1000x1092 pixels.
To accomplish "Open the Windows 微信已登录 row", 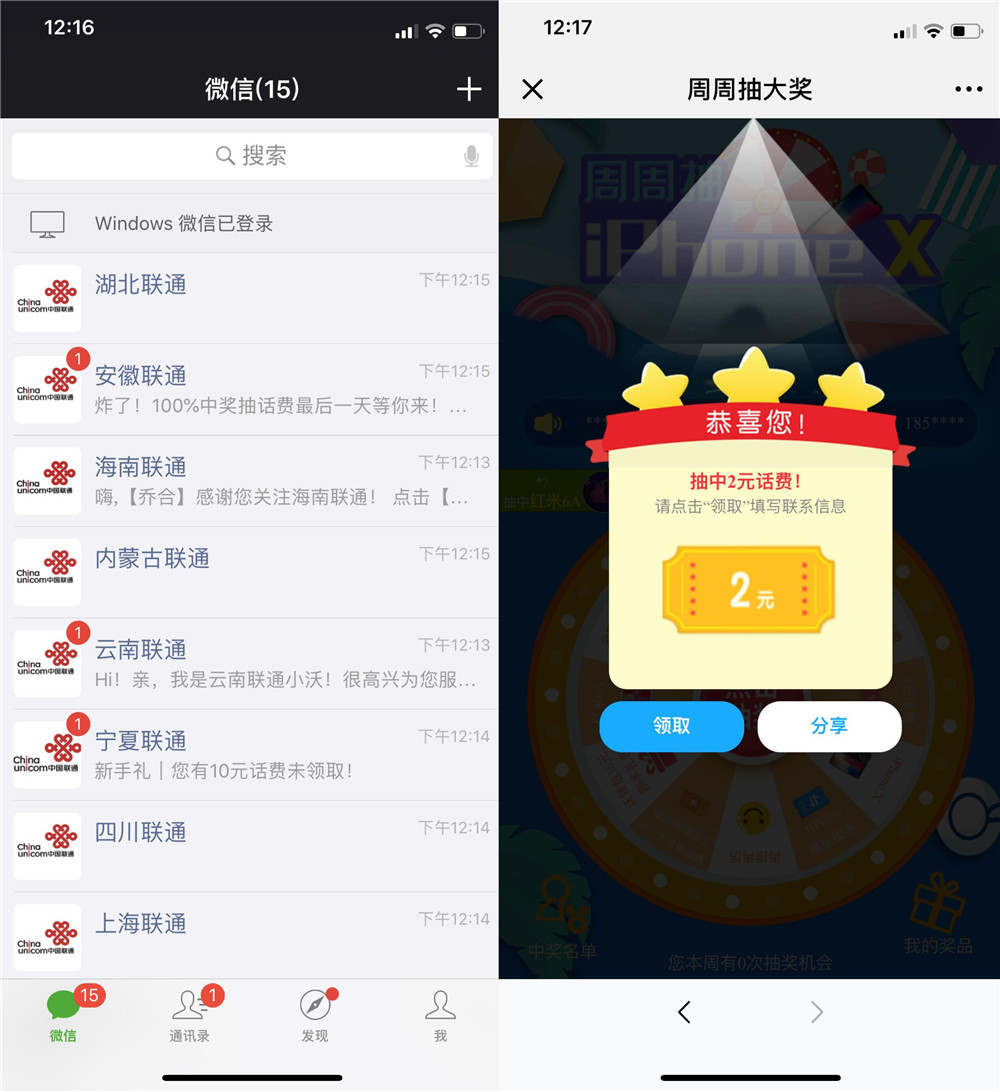I will point(250,223).
